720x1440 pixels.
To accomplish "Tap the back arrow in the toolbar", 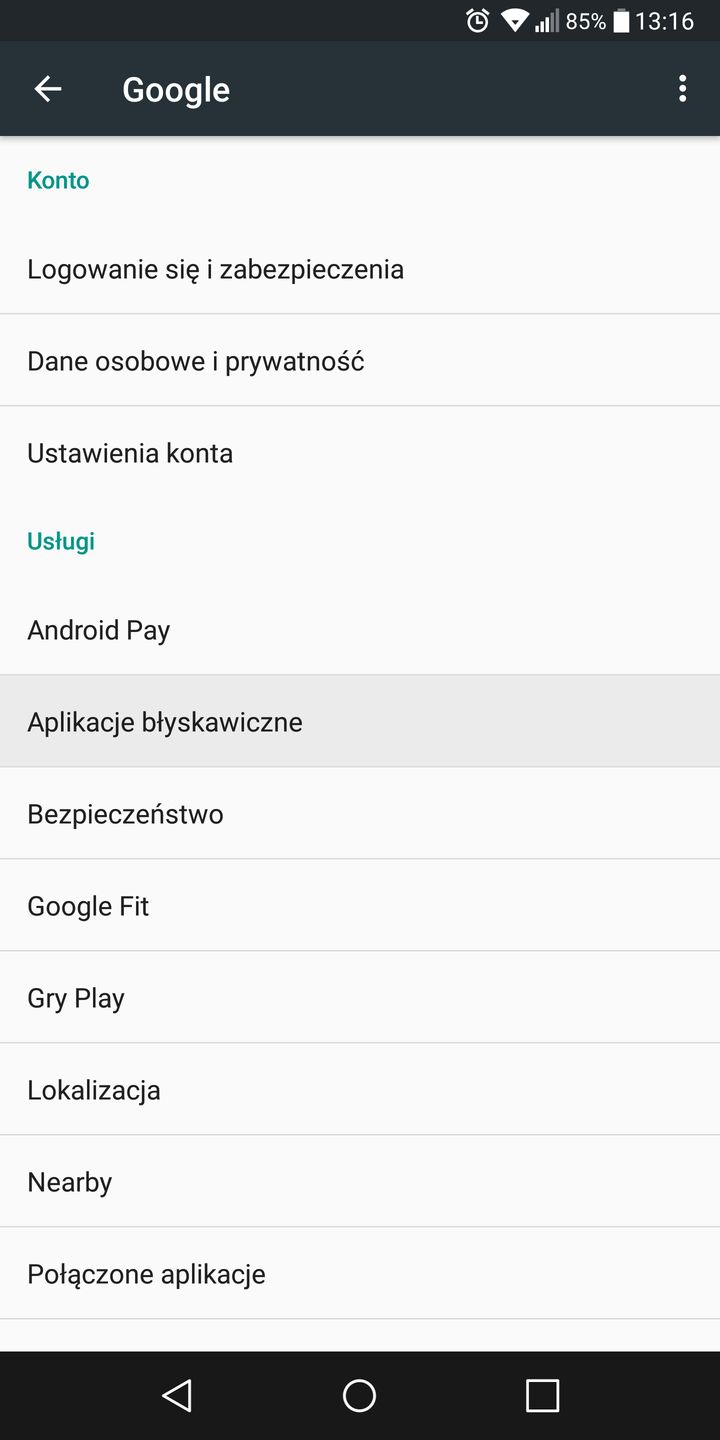I will pyautogui.click(x=47, y=88).
